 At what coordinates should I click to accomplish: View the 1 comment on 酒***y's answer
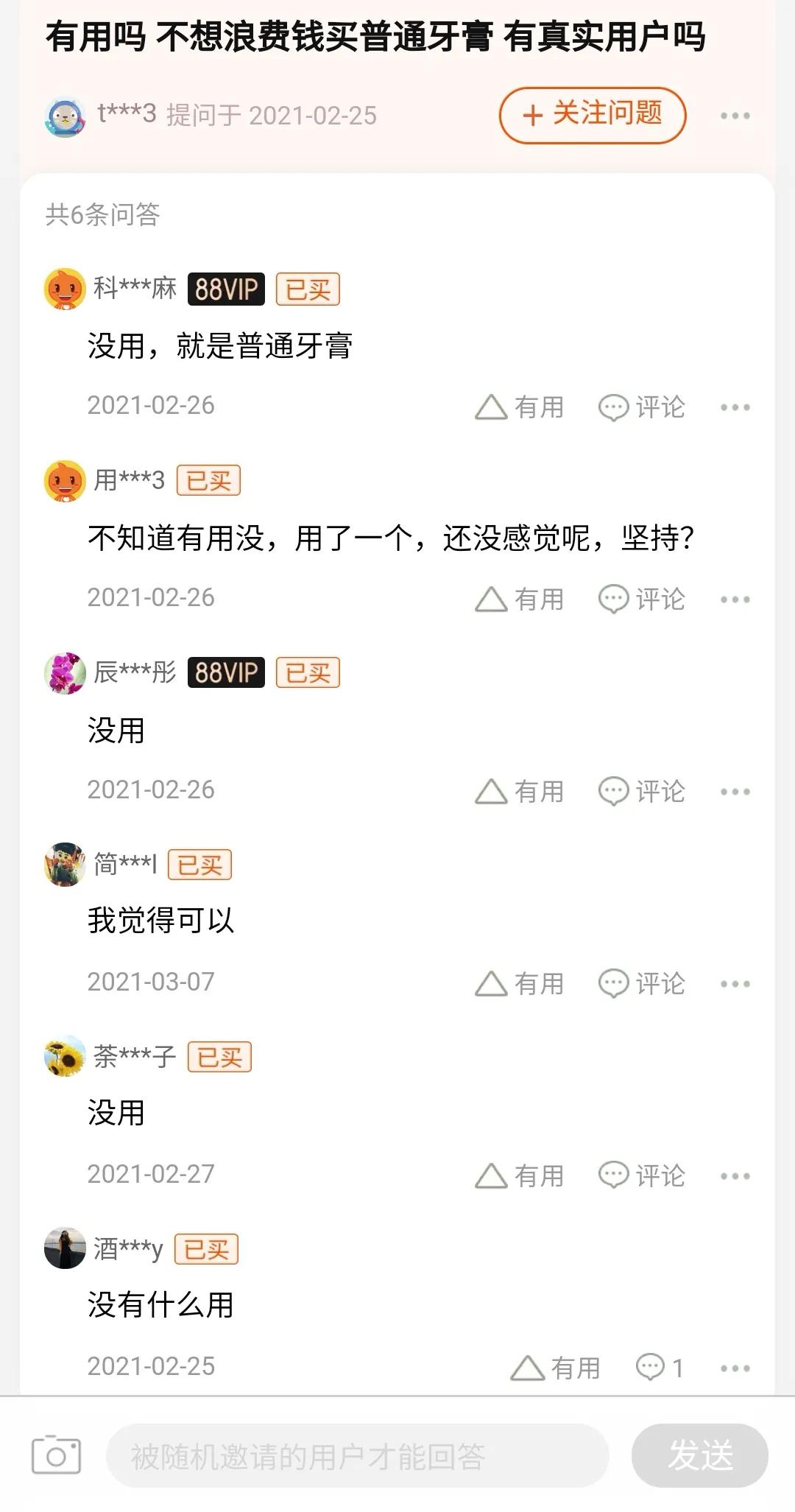[x=660, y=1368]
